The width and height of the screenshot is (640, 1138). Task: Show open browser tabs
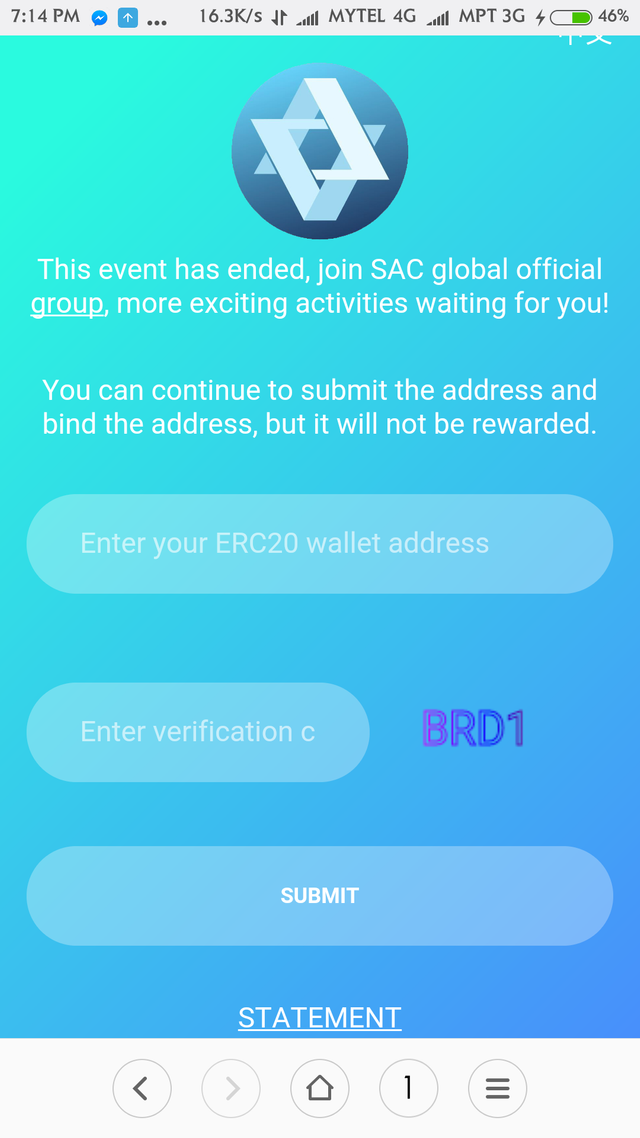(409, 1088)
